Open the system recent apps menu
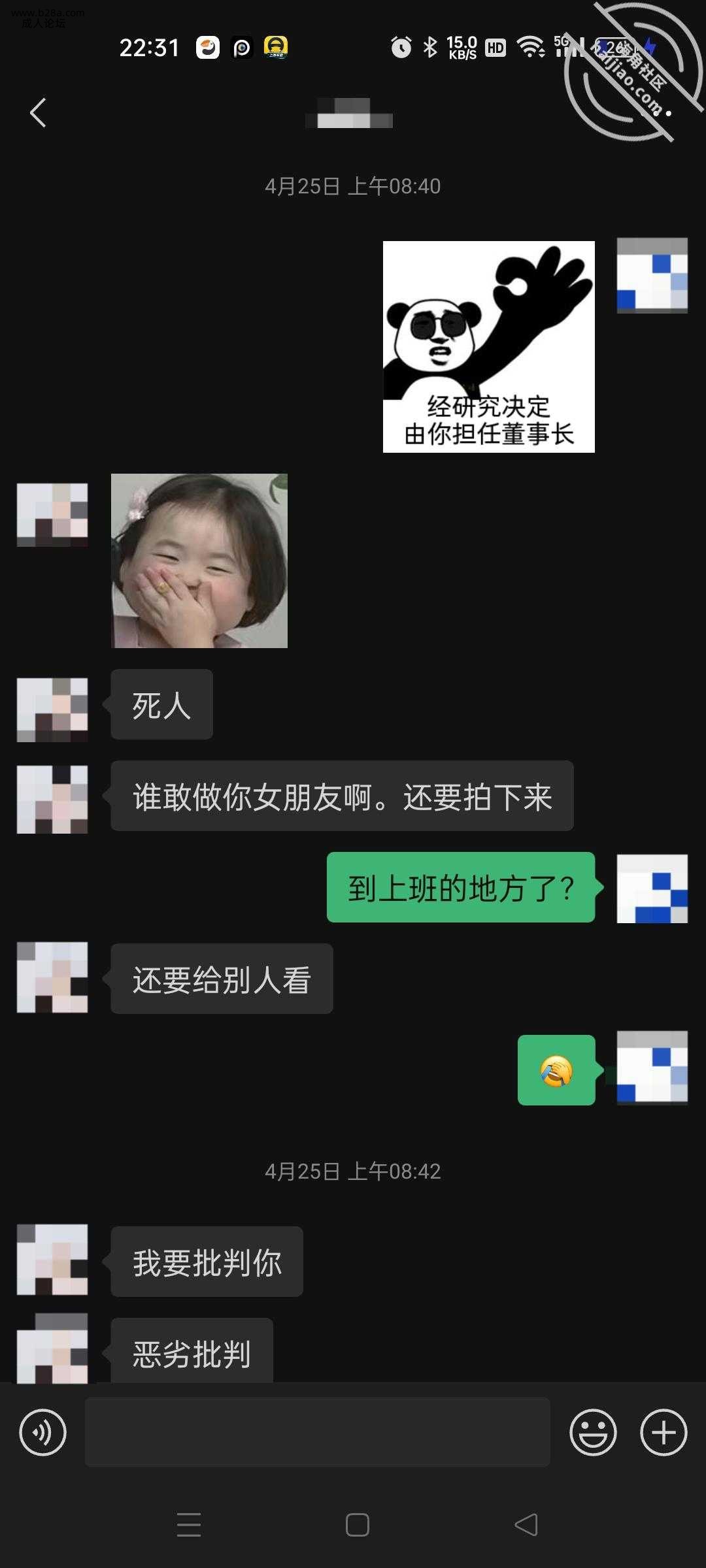The height and width of the screenshot is (1568, 706). click(x=189, y=1525)
